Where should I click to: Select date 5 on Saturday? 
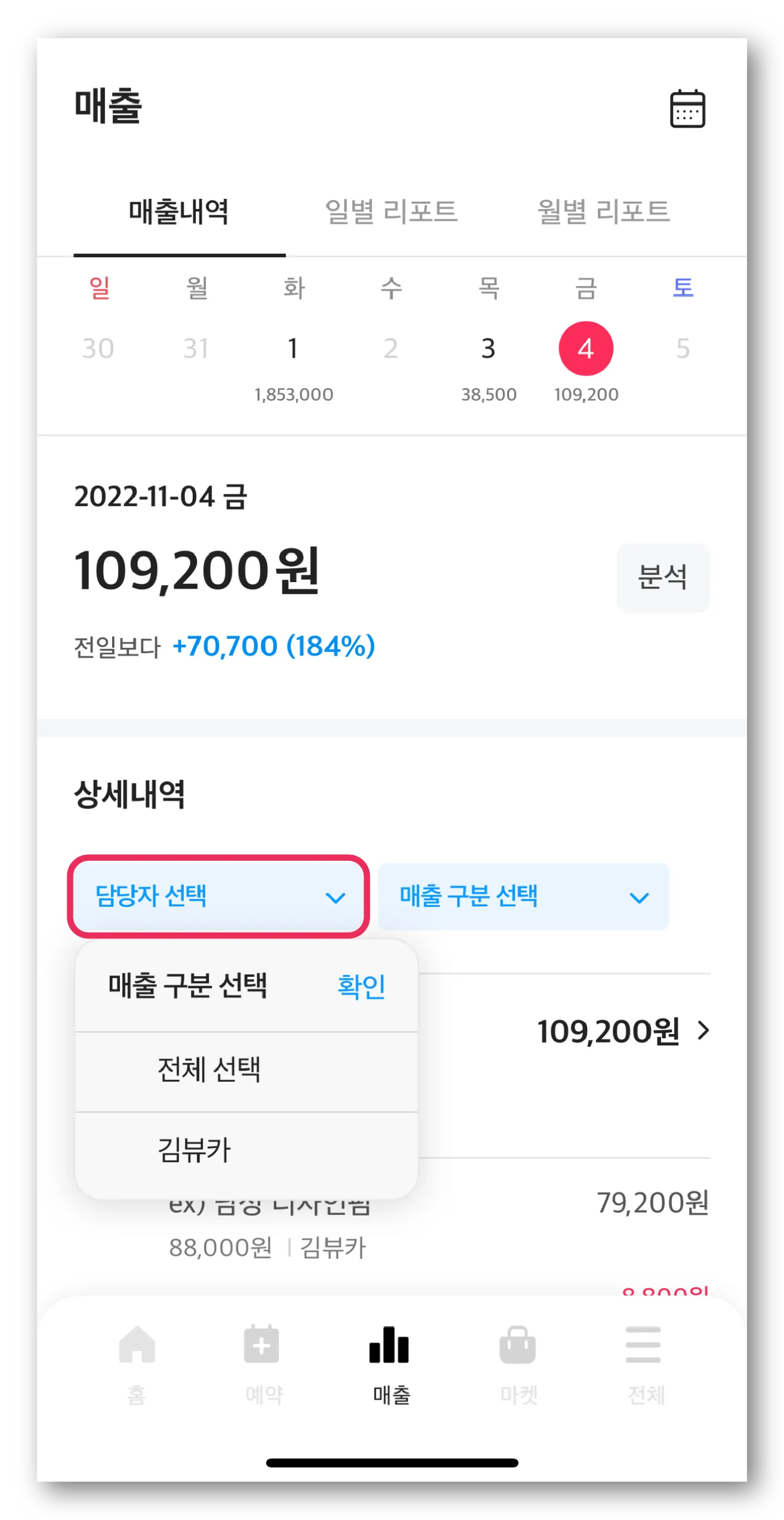click(683, 349)
